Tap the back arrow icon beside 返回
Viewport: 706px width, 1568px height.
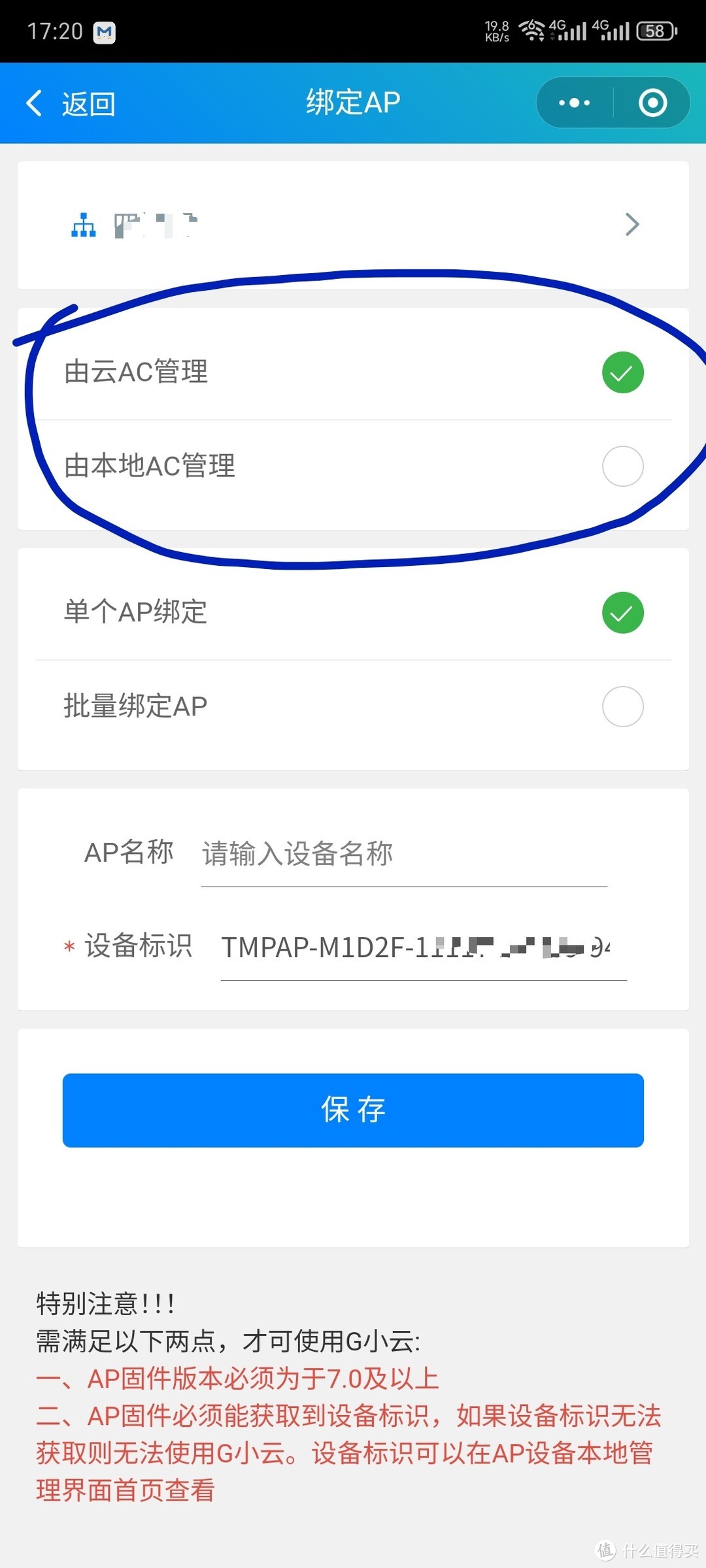(x=35, y=103)
